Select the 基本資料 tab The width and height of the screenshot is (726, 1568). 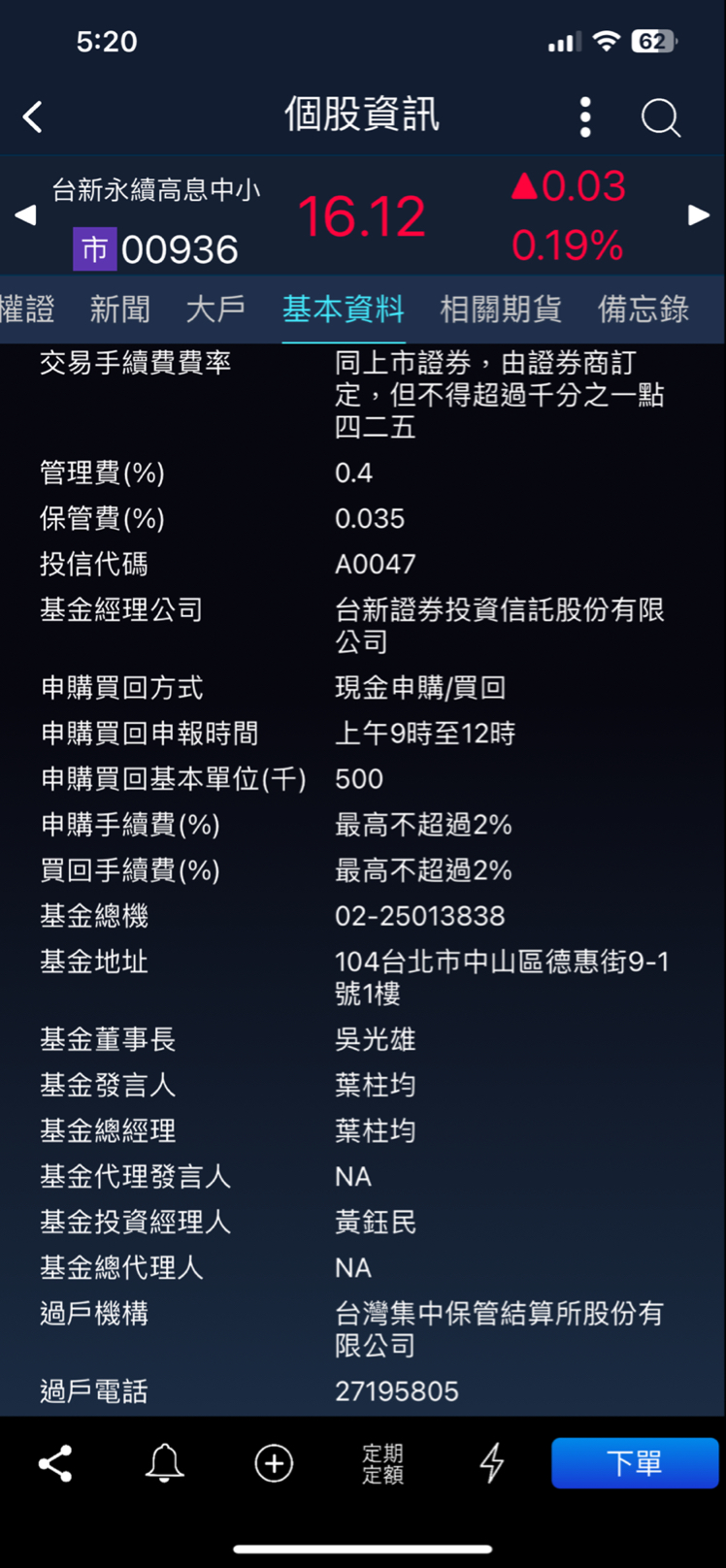tap(344, 309)
